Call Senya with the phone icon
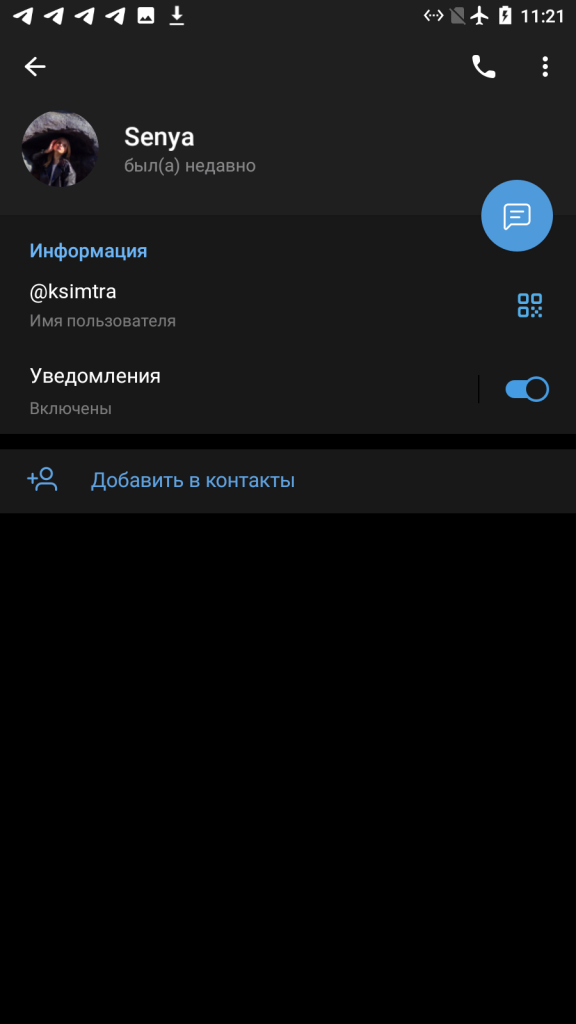This screenshot has height=1024, width=576. click(483, 67)
